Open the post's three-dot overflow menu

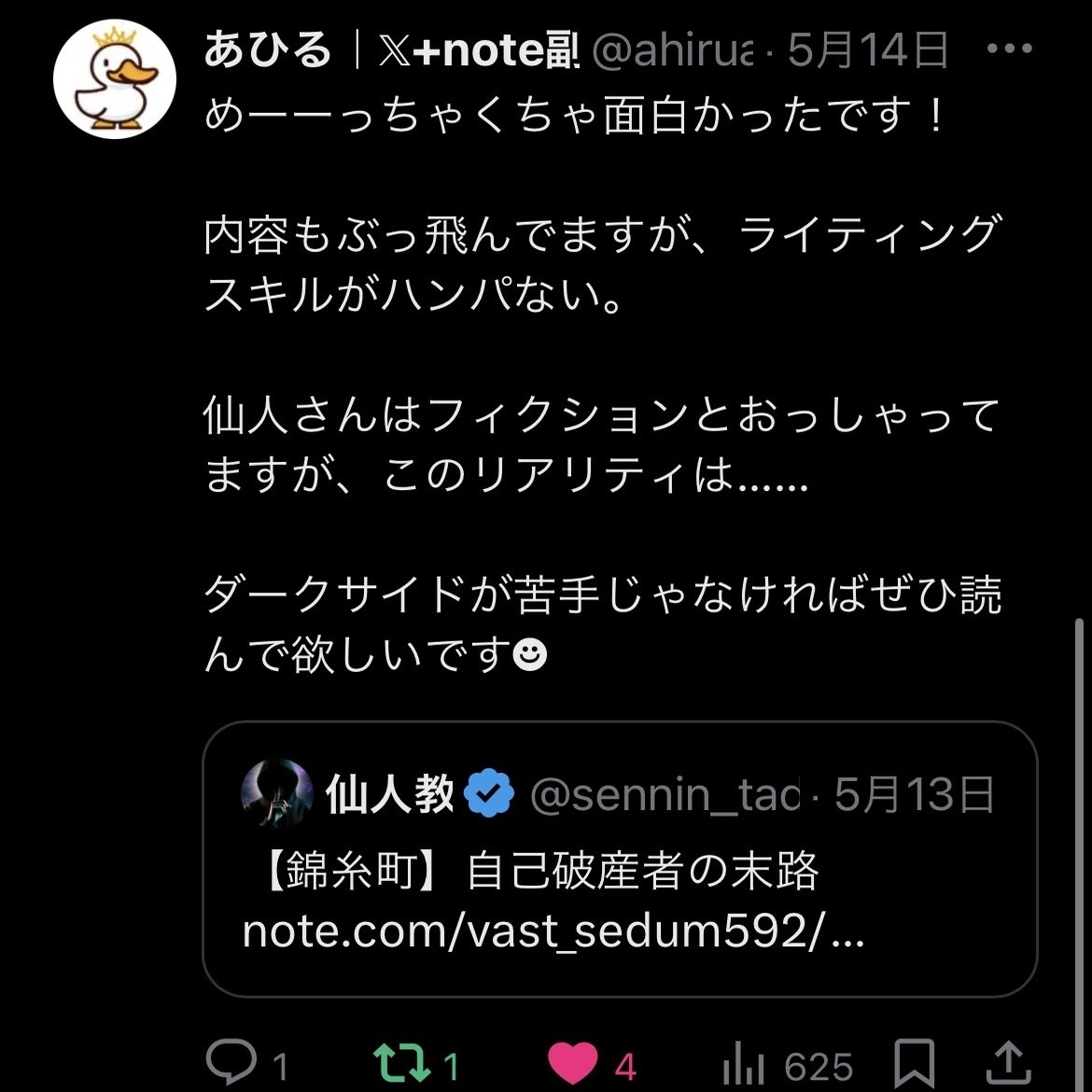pos(1009,49)
